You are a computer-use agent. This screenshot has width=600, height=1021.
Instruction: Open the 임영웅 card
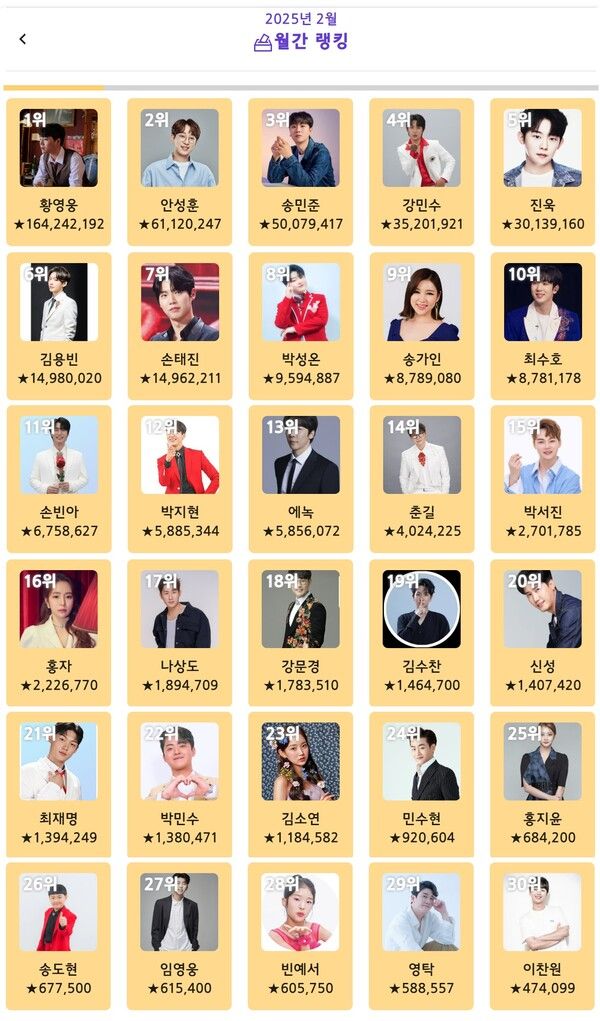[x=180, y=937]
